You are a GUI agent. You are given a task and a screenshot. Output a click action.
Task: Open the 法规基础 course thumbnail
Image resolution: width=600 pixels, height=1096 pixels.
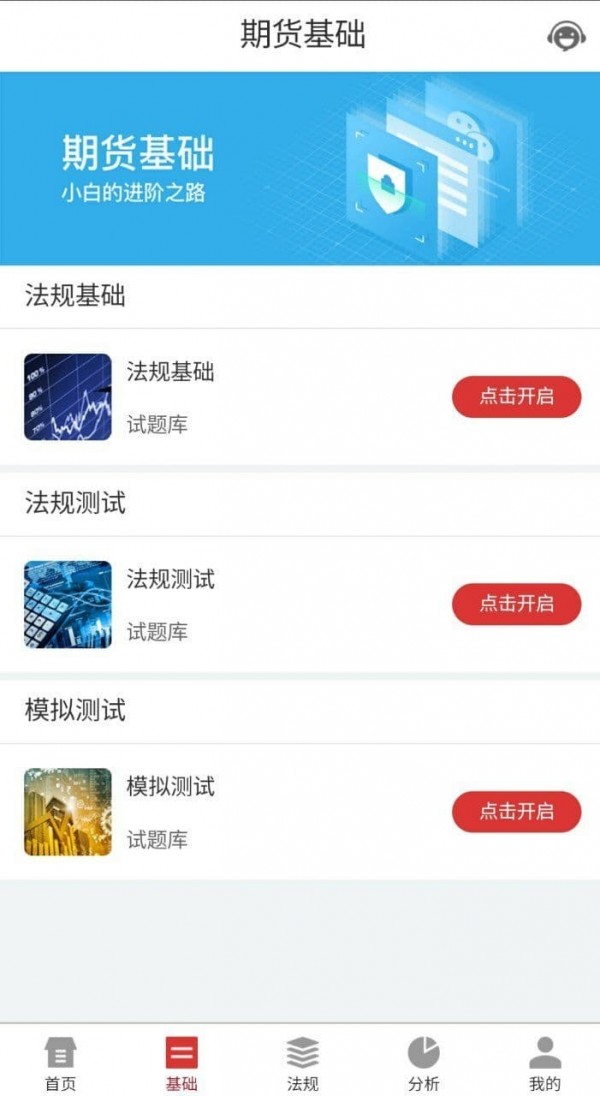coord(68,397)
